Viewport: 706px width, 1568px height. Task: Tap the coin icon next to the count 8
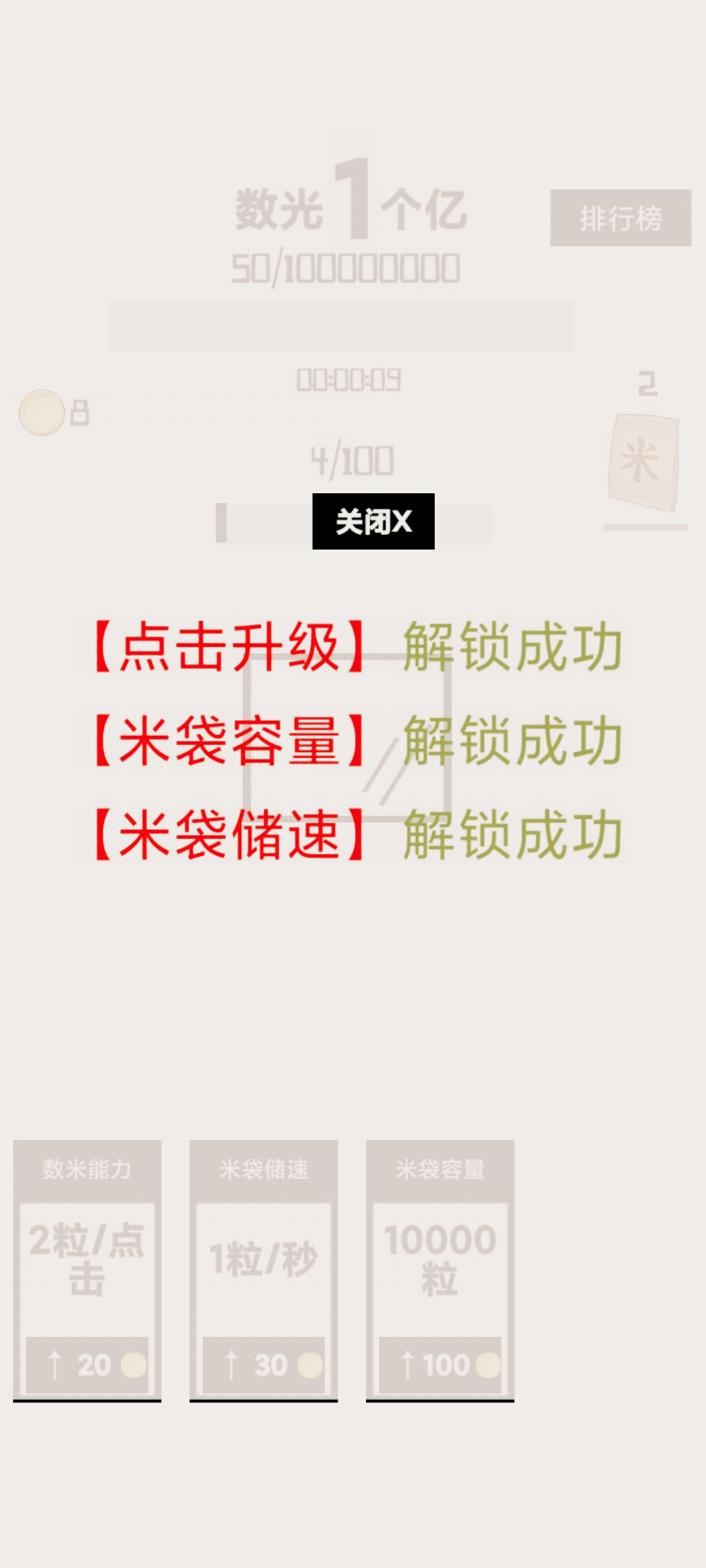click(x=41, y=411)
